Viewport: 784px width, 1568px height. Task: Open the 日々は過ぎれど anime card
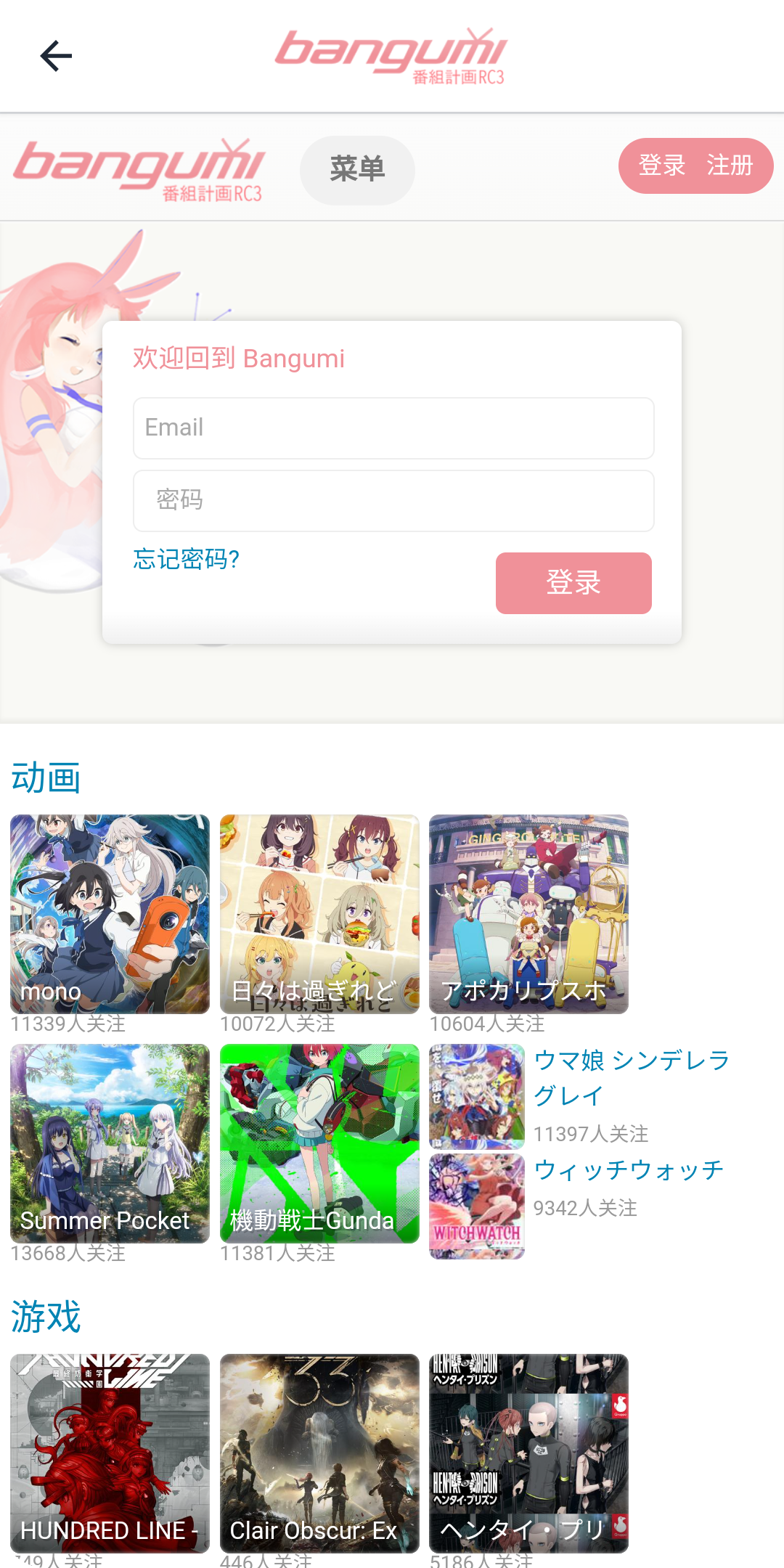(319, 913)
